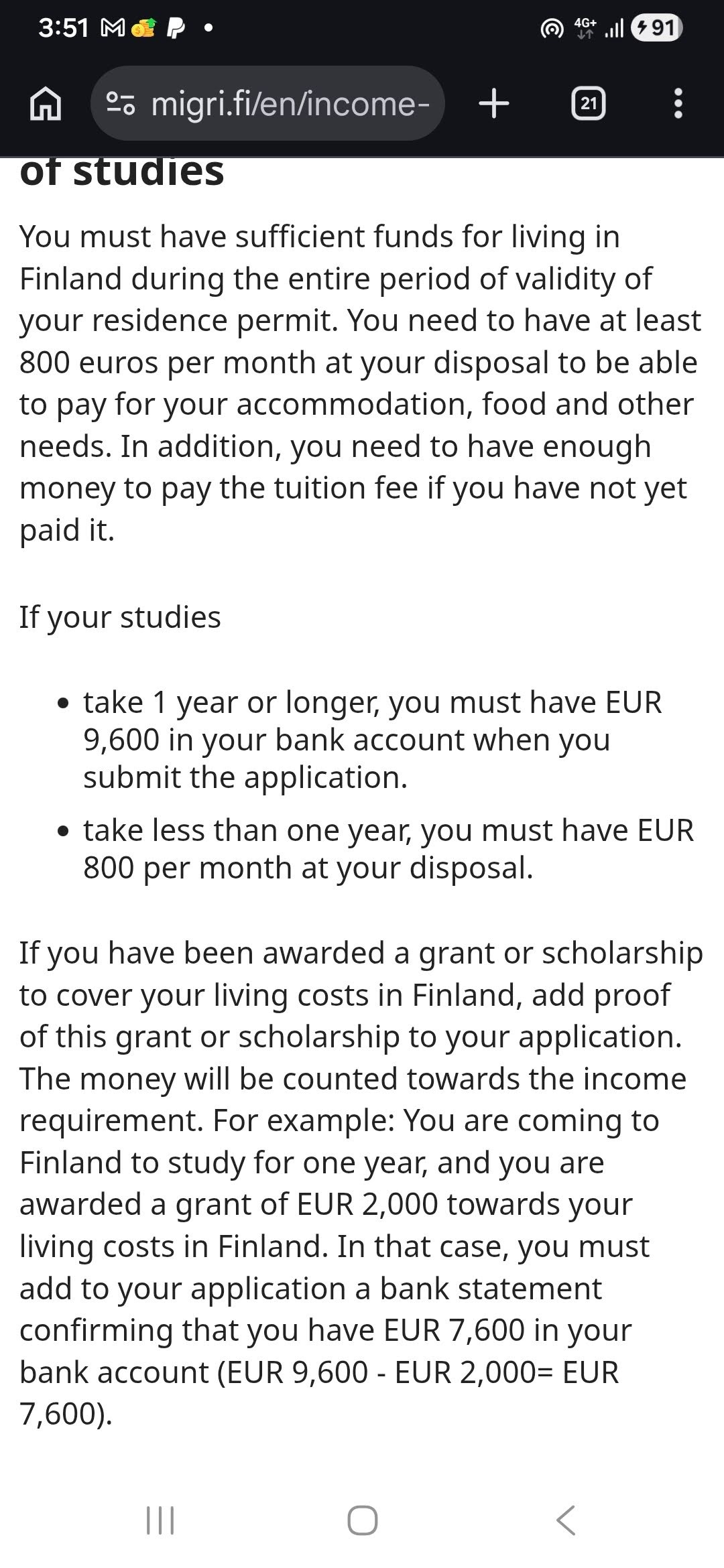724x1568 pixels.
Task: Open recent apps from navigation bar
Action: point(160,1520)
